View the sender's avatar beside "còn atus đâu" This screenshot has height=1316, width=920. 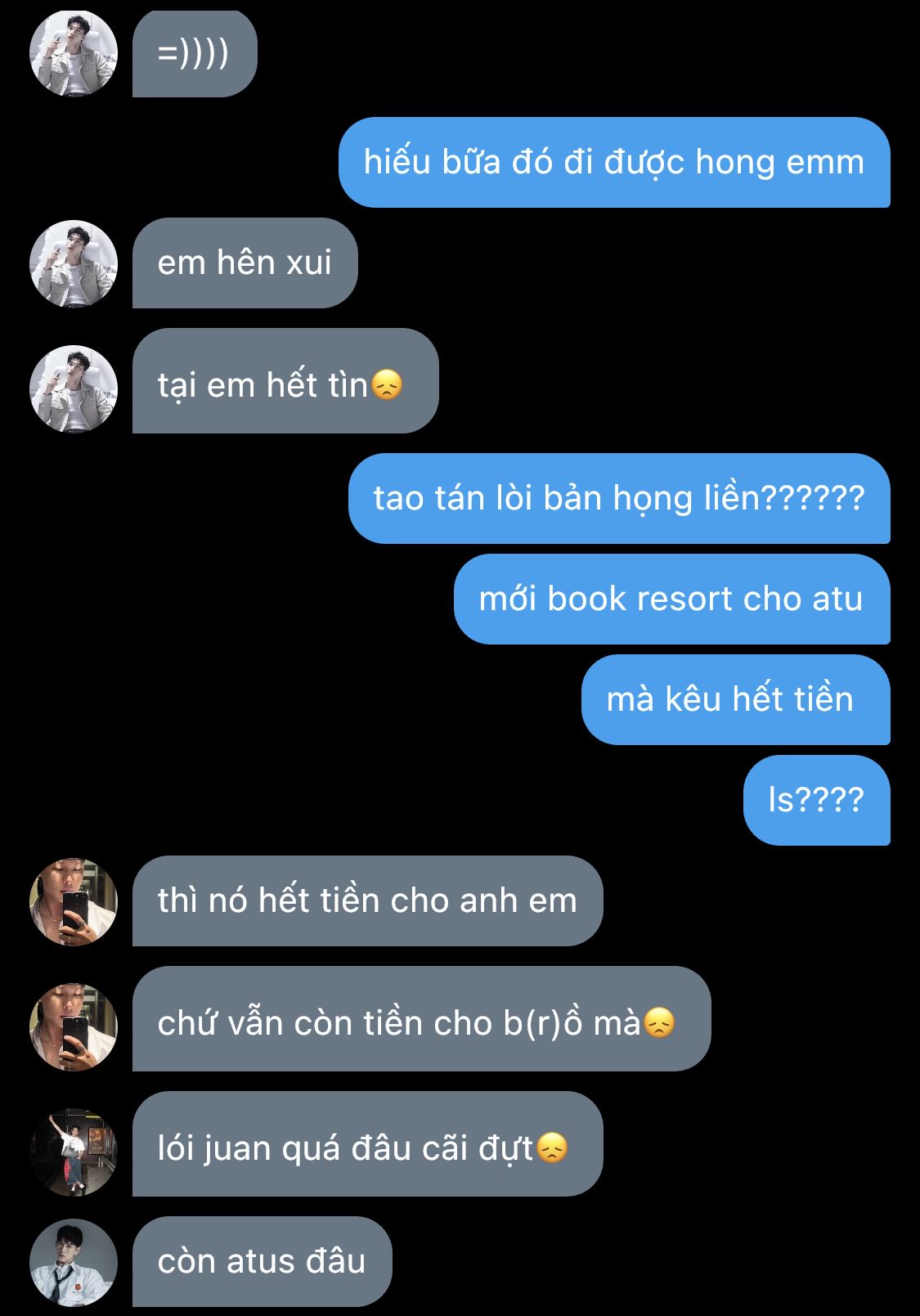(x=74, y=1262)
